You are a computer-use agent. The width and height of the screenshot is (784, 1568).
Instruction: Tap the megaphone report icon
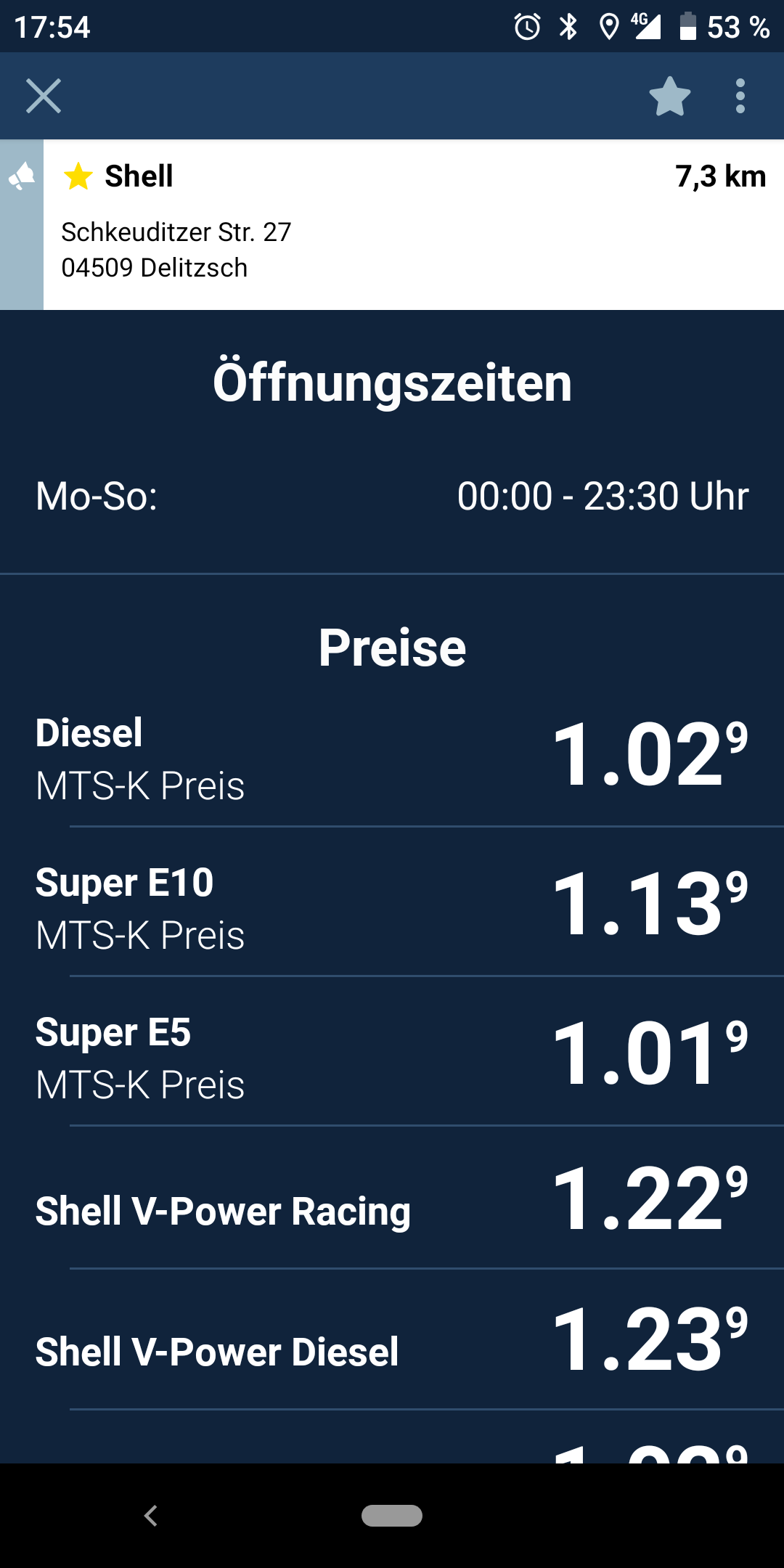(x=22, y=176)
